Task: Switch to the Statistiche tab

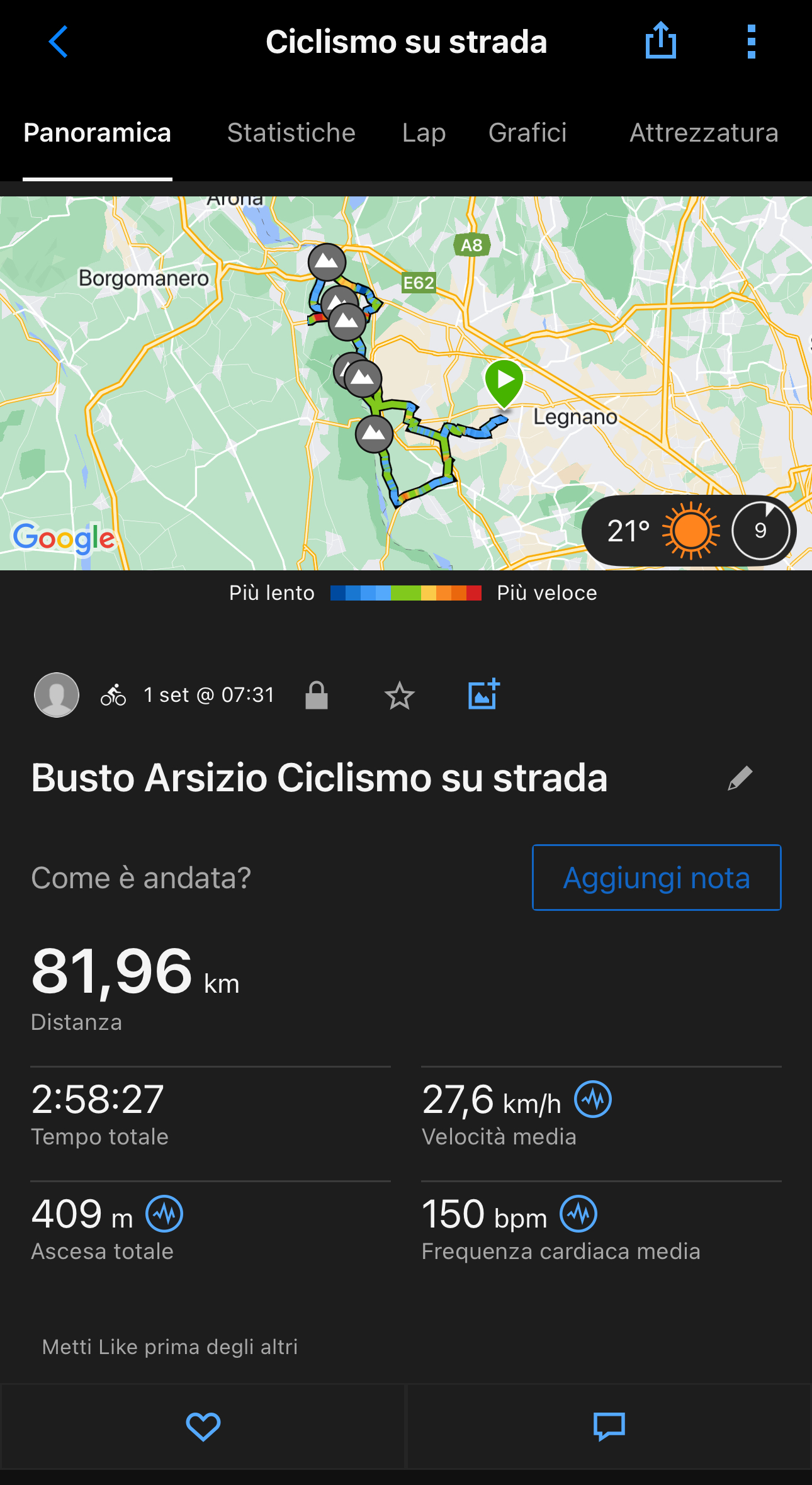Action: coord(291,133)
